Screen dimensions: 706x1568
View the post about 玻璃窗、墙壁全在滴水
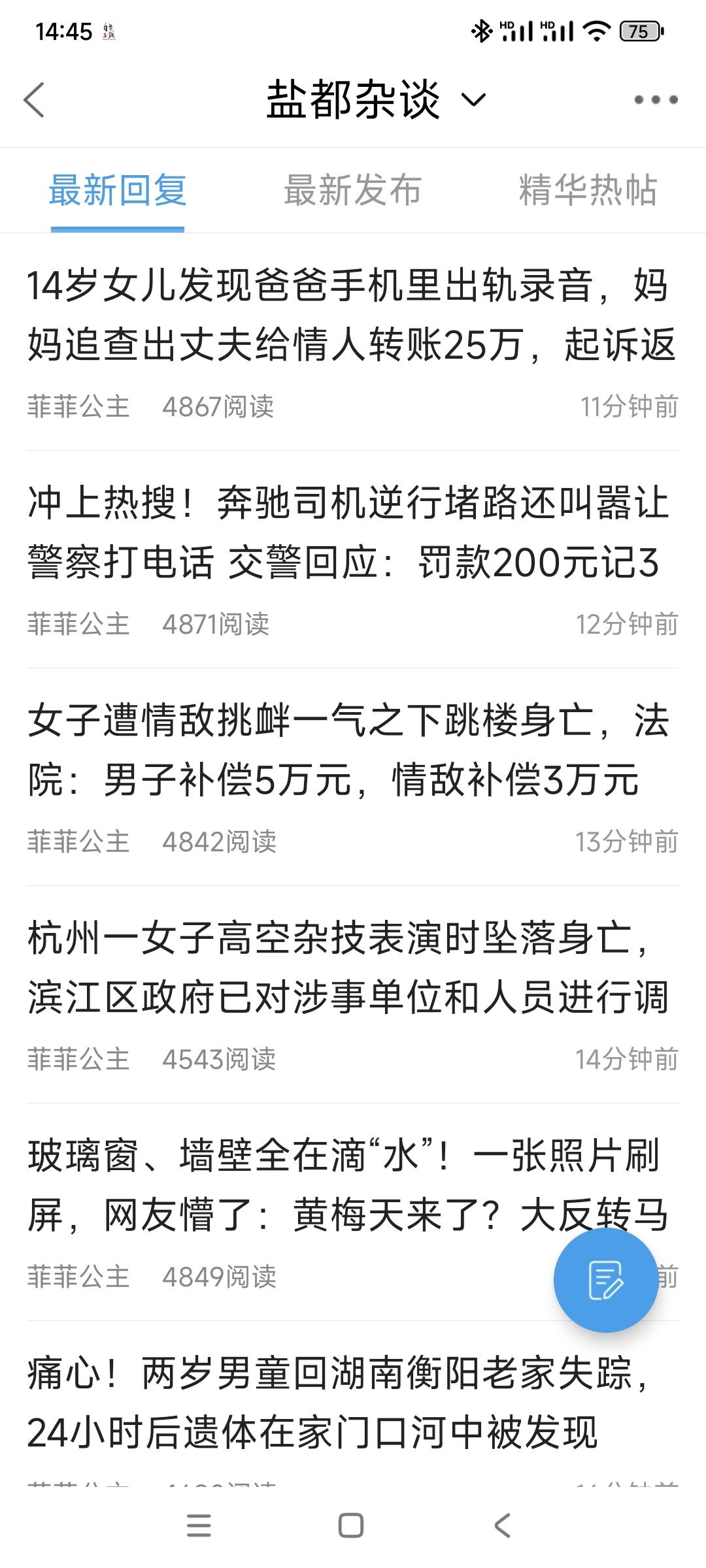click(288, 1185)
